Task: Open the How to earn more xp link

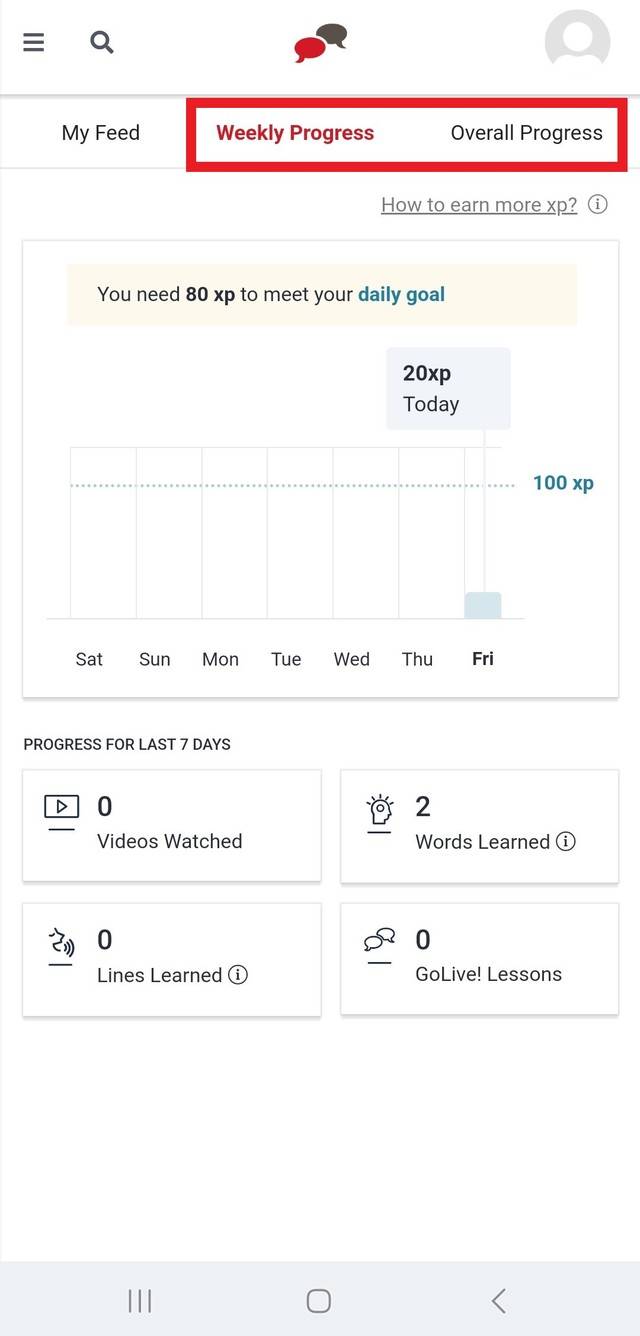Action: tap(479, 205)
